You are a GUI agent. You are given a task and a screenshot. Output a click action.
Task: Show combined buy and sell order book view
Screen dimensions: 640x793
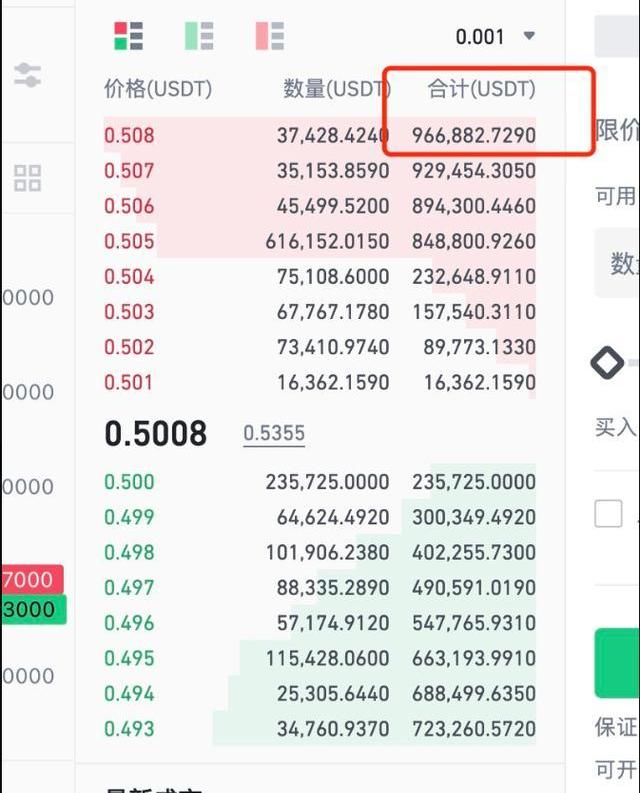pyautogui.click(x=128, y=36)
